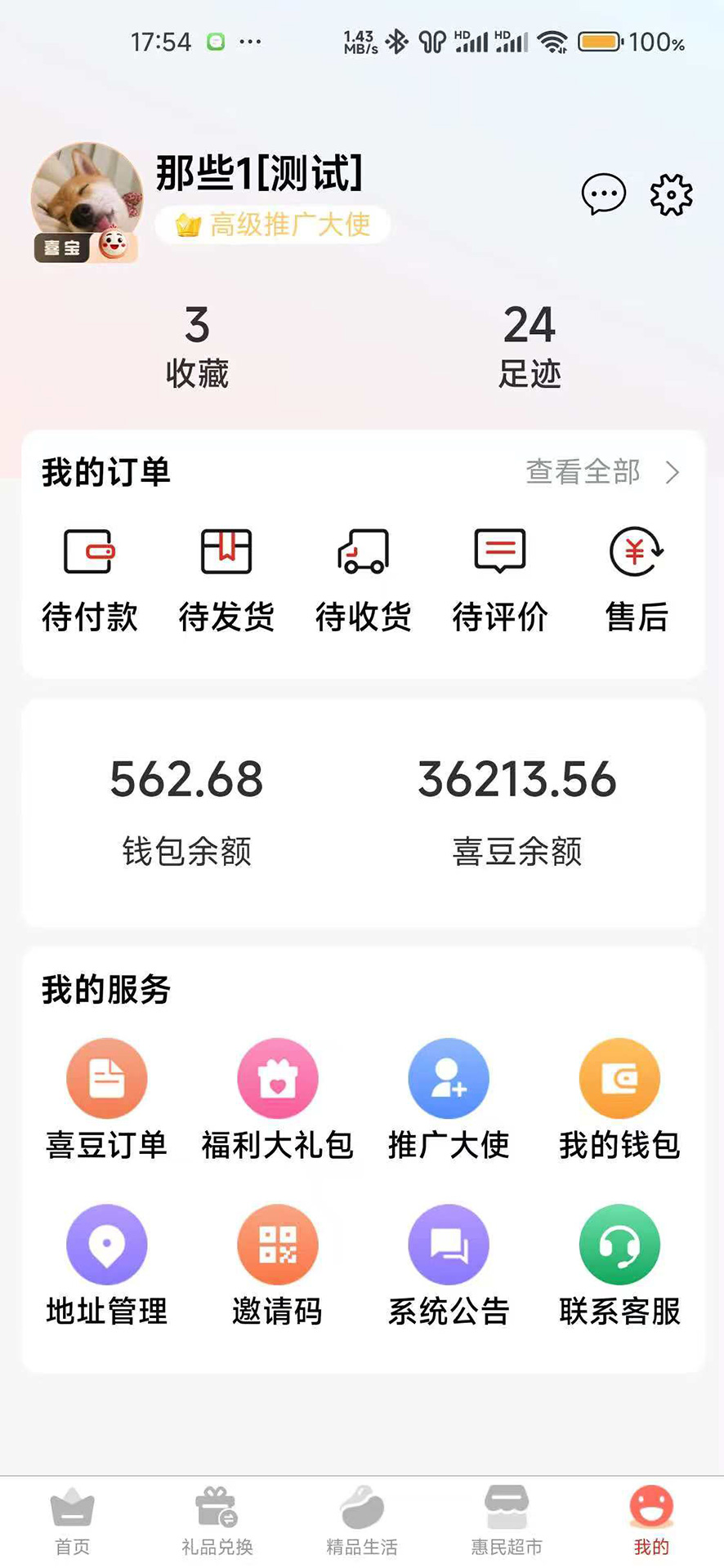Open the 联系客服 customer service icon

tap(619, 1245)
